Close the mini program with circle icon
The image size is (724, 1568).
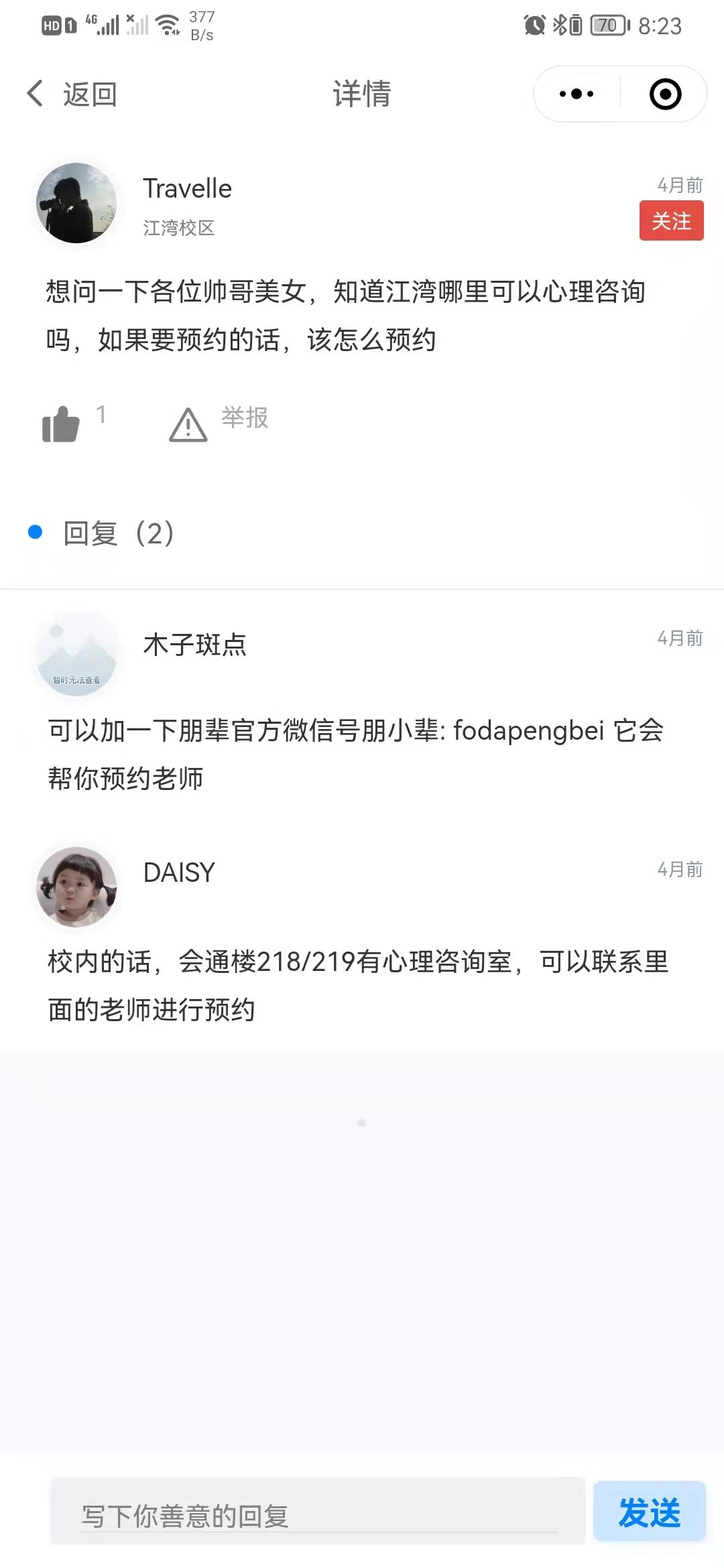pos(665,94)
